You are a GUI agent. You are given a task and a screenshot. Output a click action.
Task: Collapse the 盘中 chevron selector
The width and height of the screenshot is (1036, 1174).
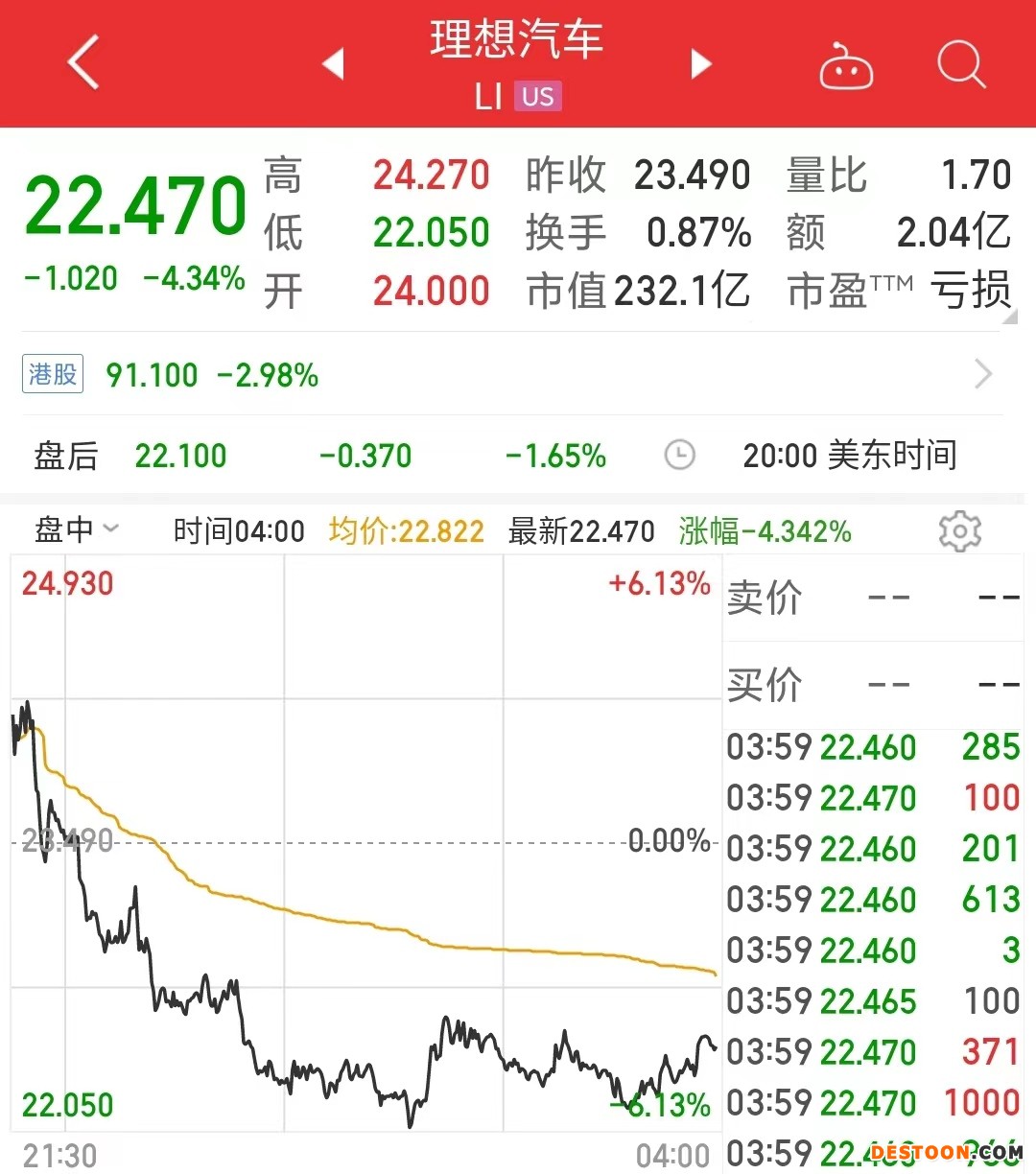tap(110, 529)
